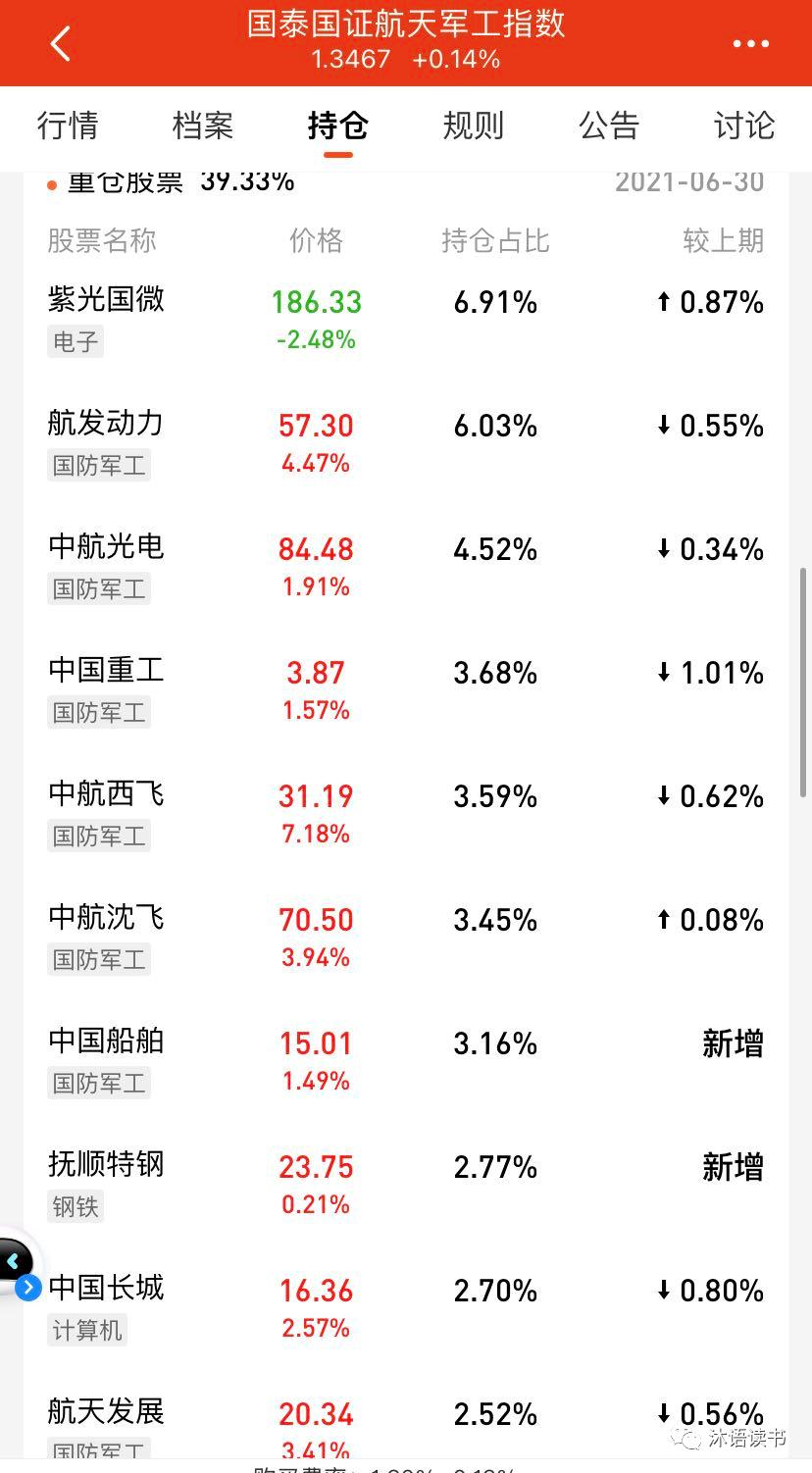Switch to the 档案 tab
Image resolution: width=812 pixels, height=1473 pixels.
click(x=202, y=127)
